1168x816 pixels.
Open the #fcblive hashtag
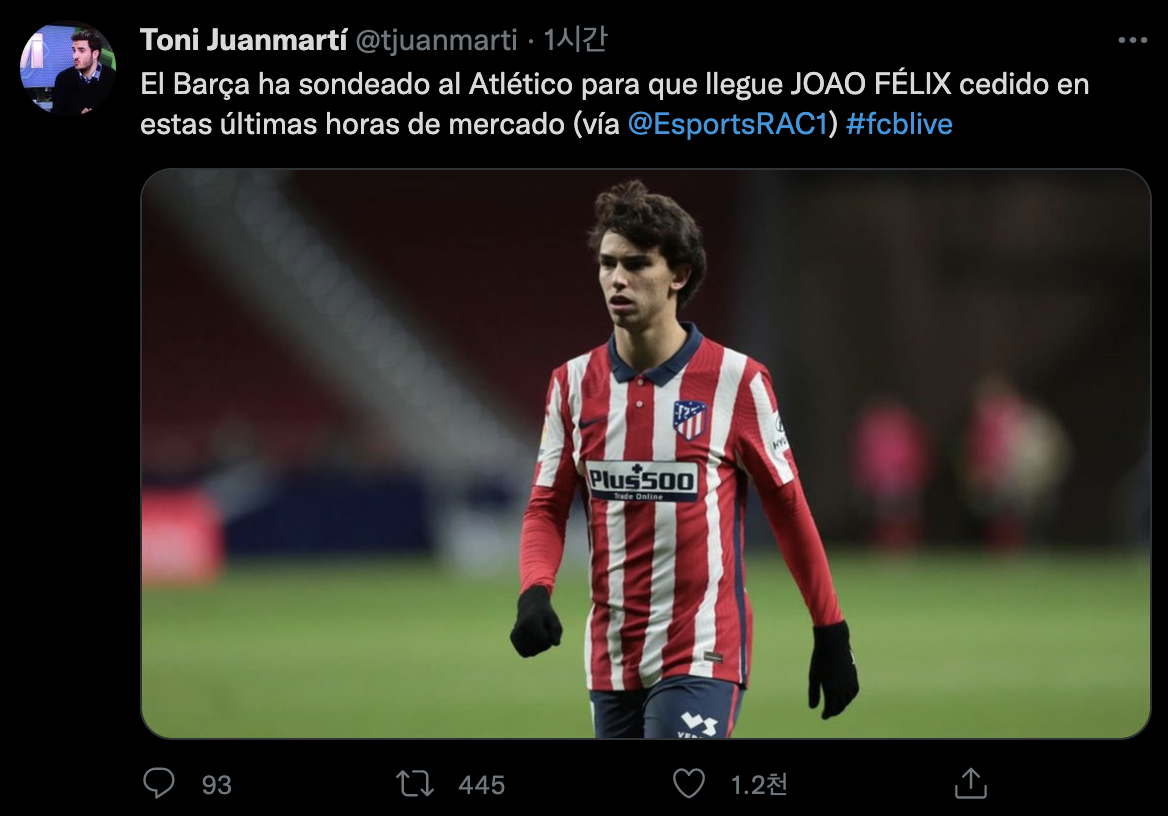click(899, 125)
